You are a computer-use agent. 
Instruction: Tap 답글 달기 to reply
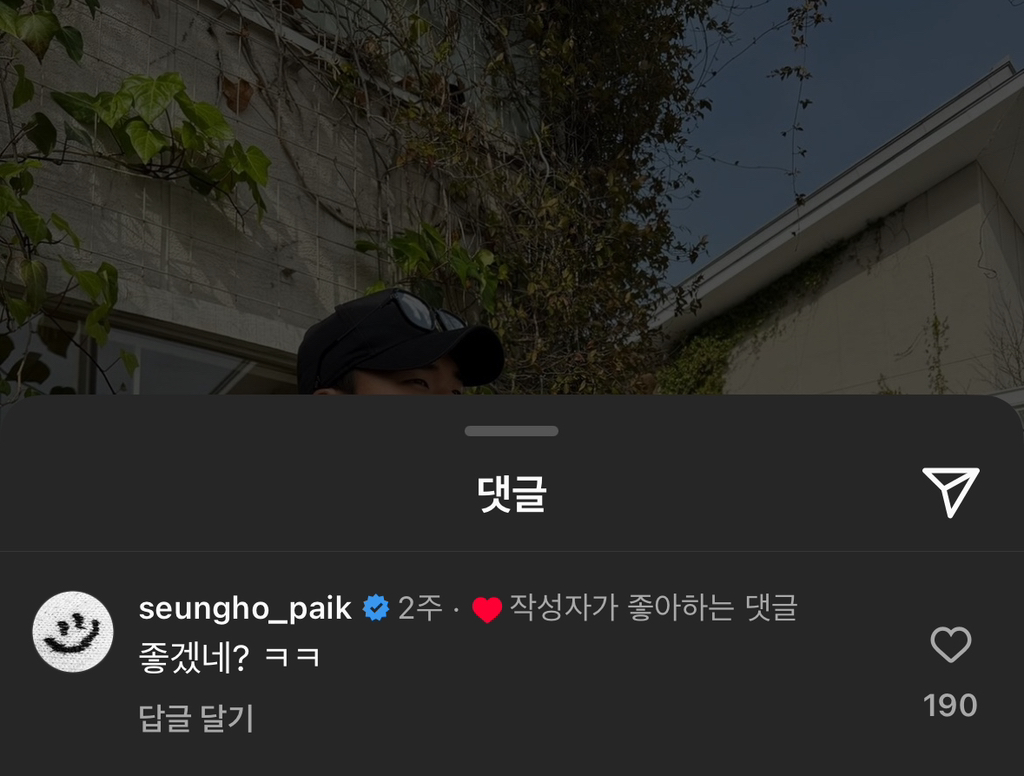click(196, 718)
